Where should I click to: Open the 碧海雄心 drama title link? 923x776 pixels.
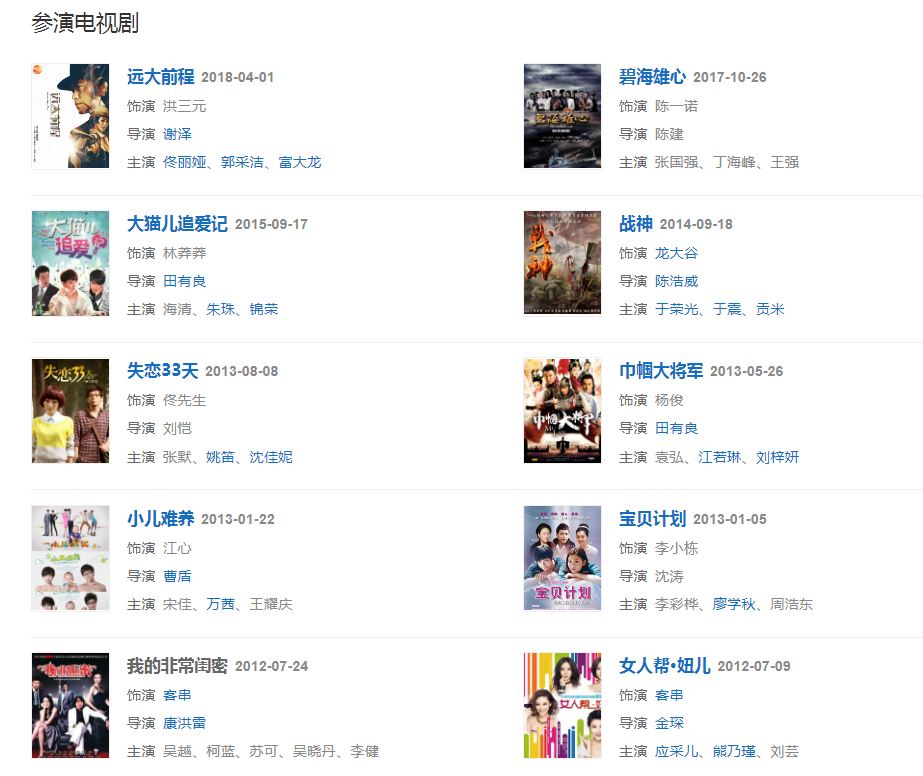[x=652, y=77]
